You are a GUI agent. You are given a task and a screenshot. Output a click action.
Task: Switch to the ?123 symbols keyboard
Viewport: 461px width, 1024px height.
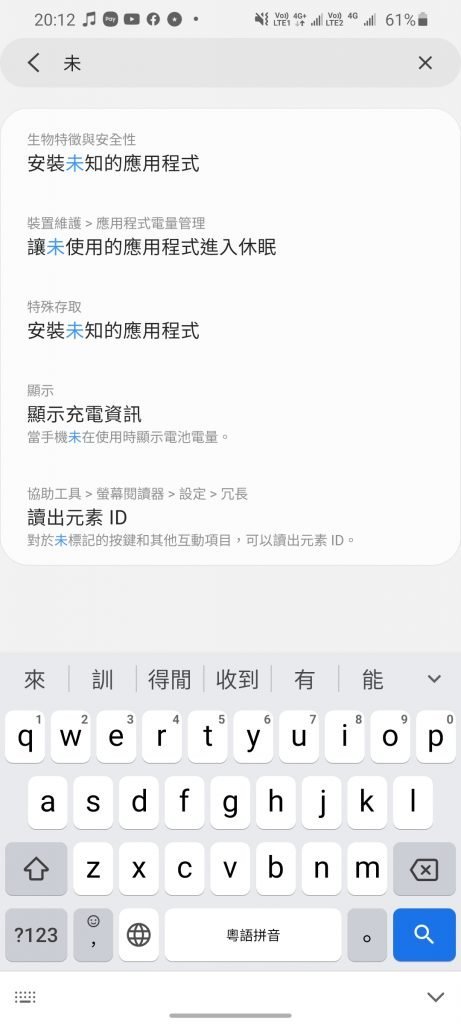[x=36, y=935]
